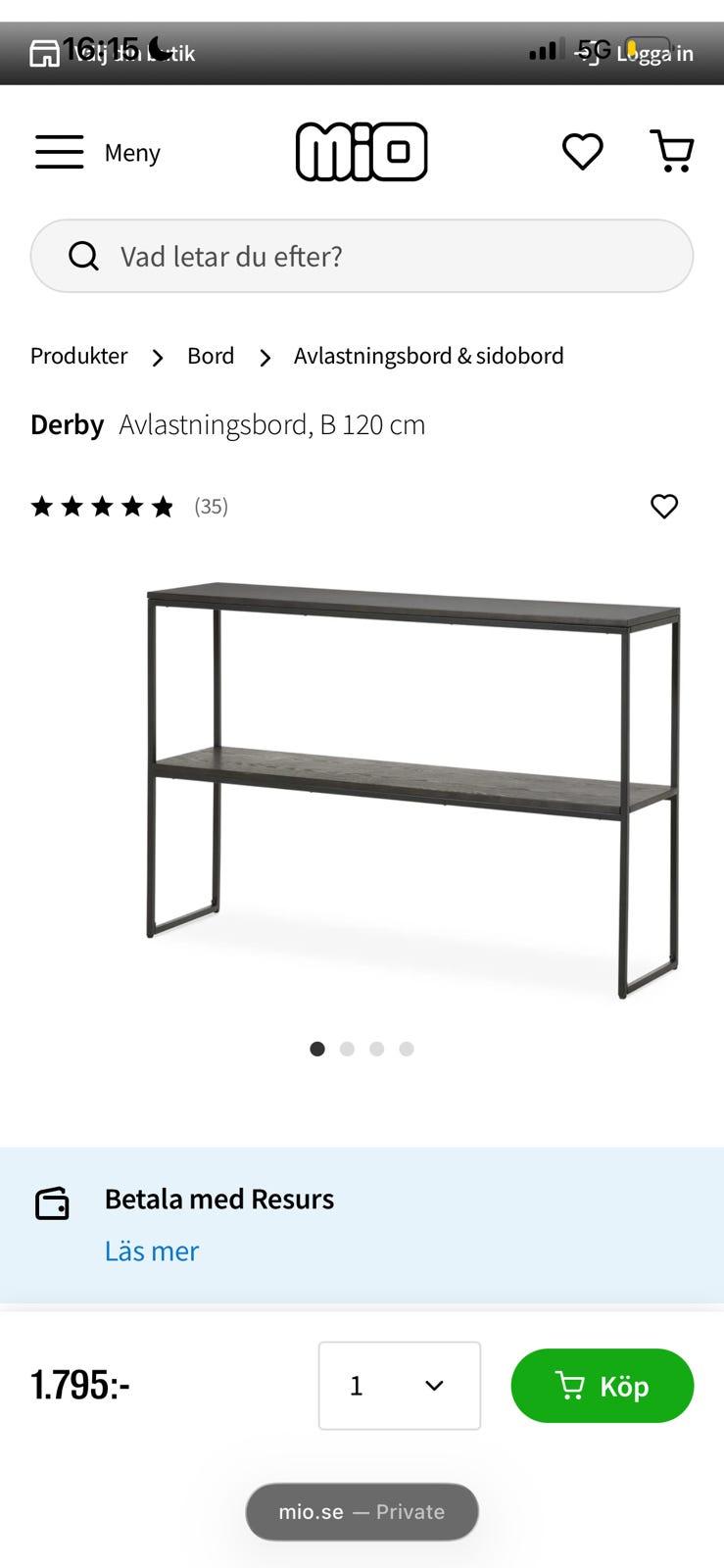Open the hamburger menu
Image resolution: width=724 pixels, height=1568 pixels.
[x=59, y=152]
